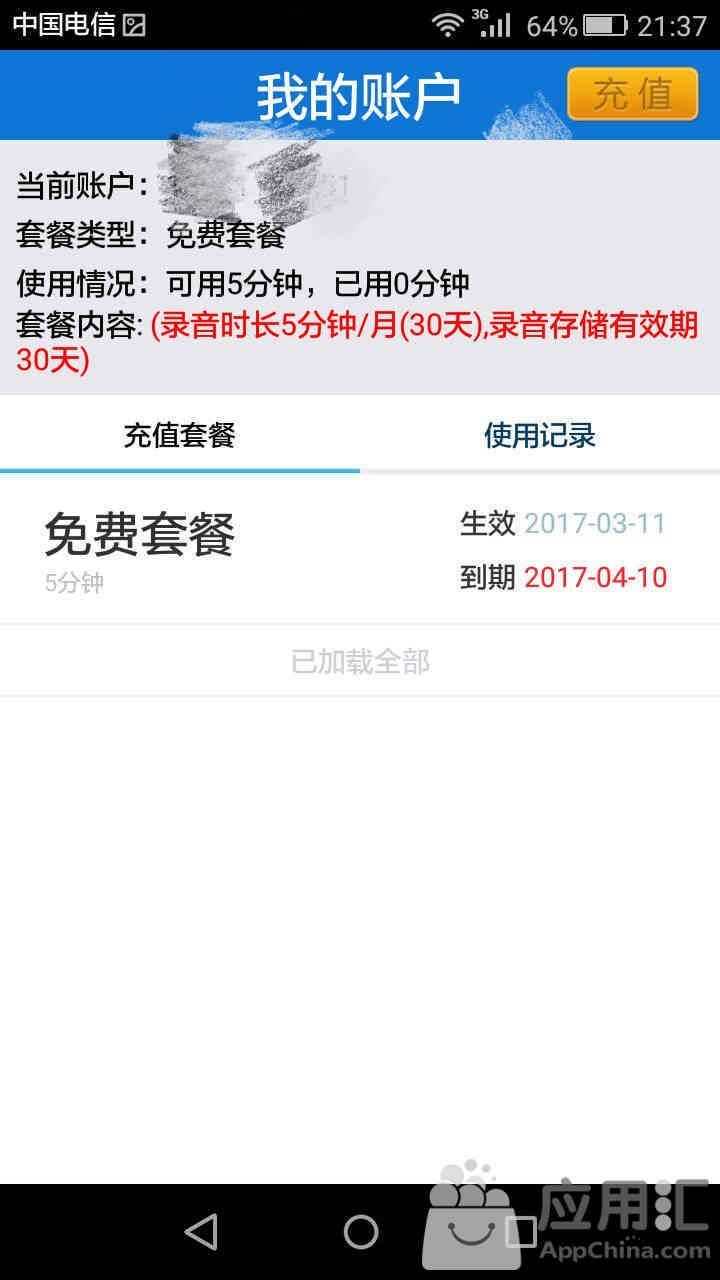
Task: Open the 免费套餐 package row
Action: point(360,550)
